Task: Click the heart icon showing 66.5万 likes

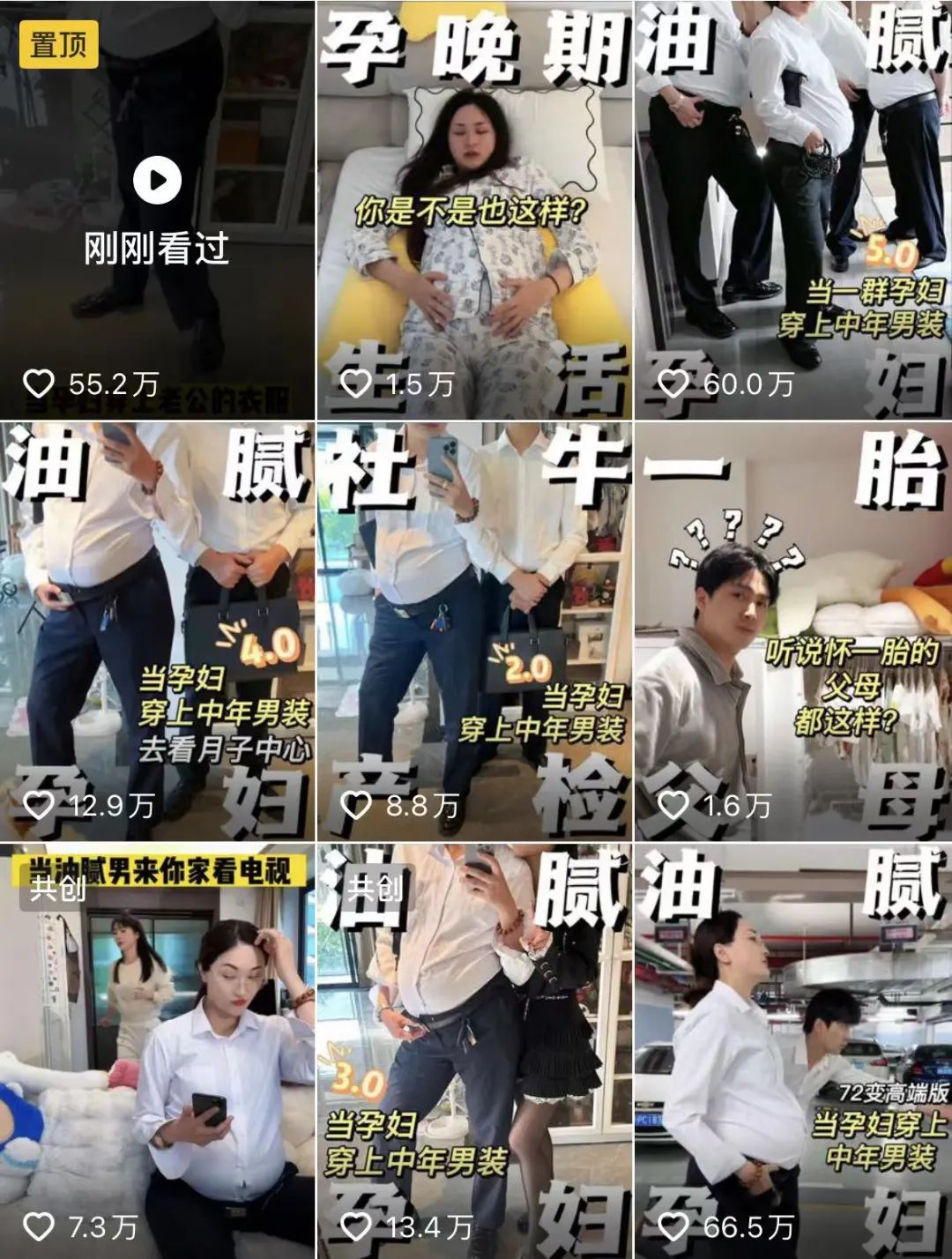Action: tap(676, 1225)
